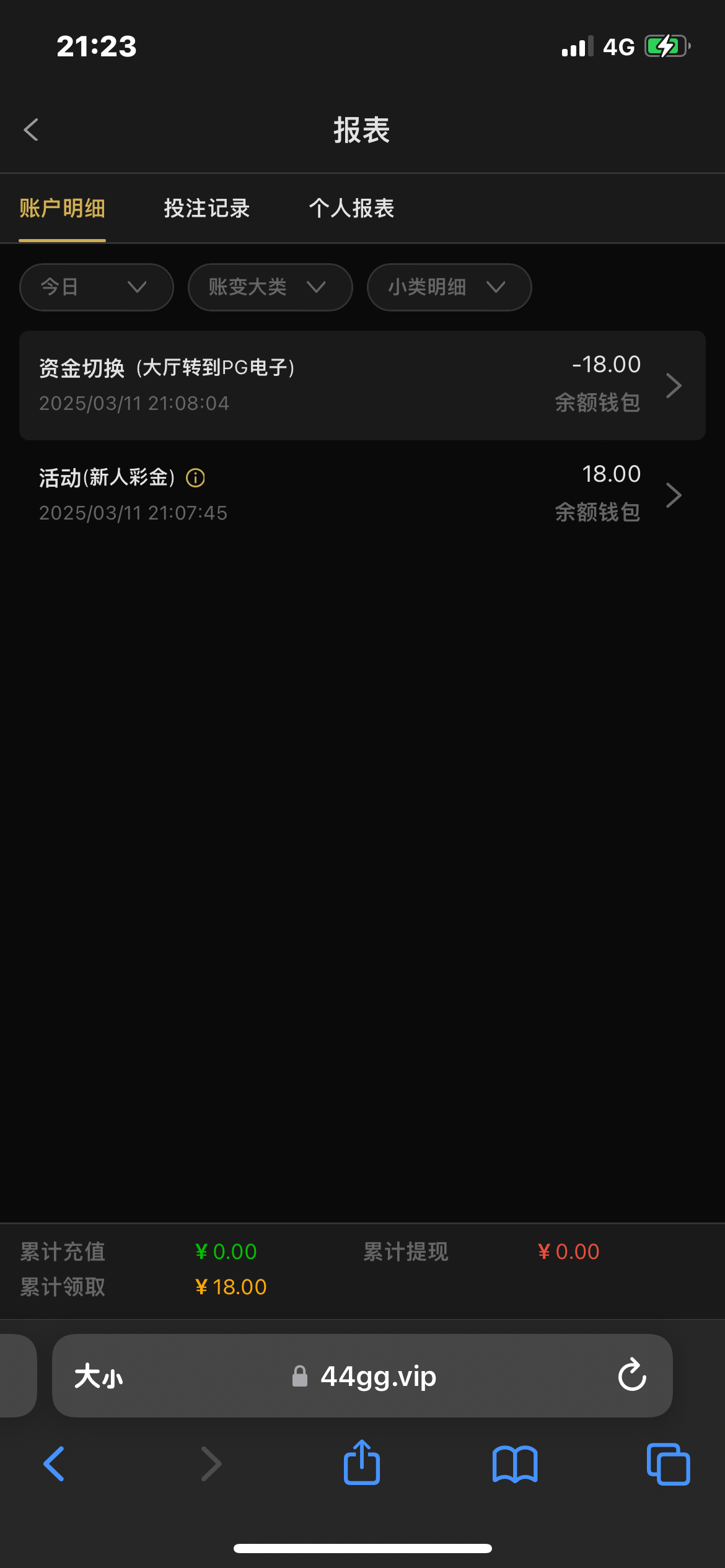Show info about 新人彩金 activity
This screenshot has width=725, height=1568.
coord(195,478)
